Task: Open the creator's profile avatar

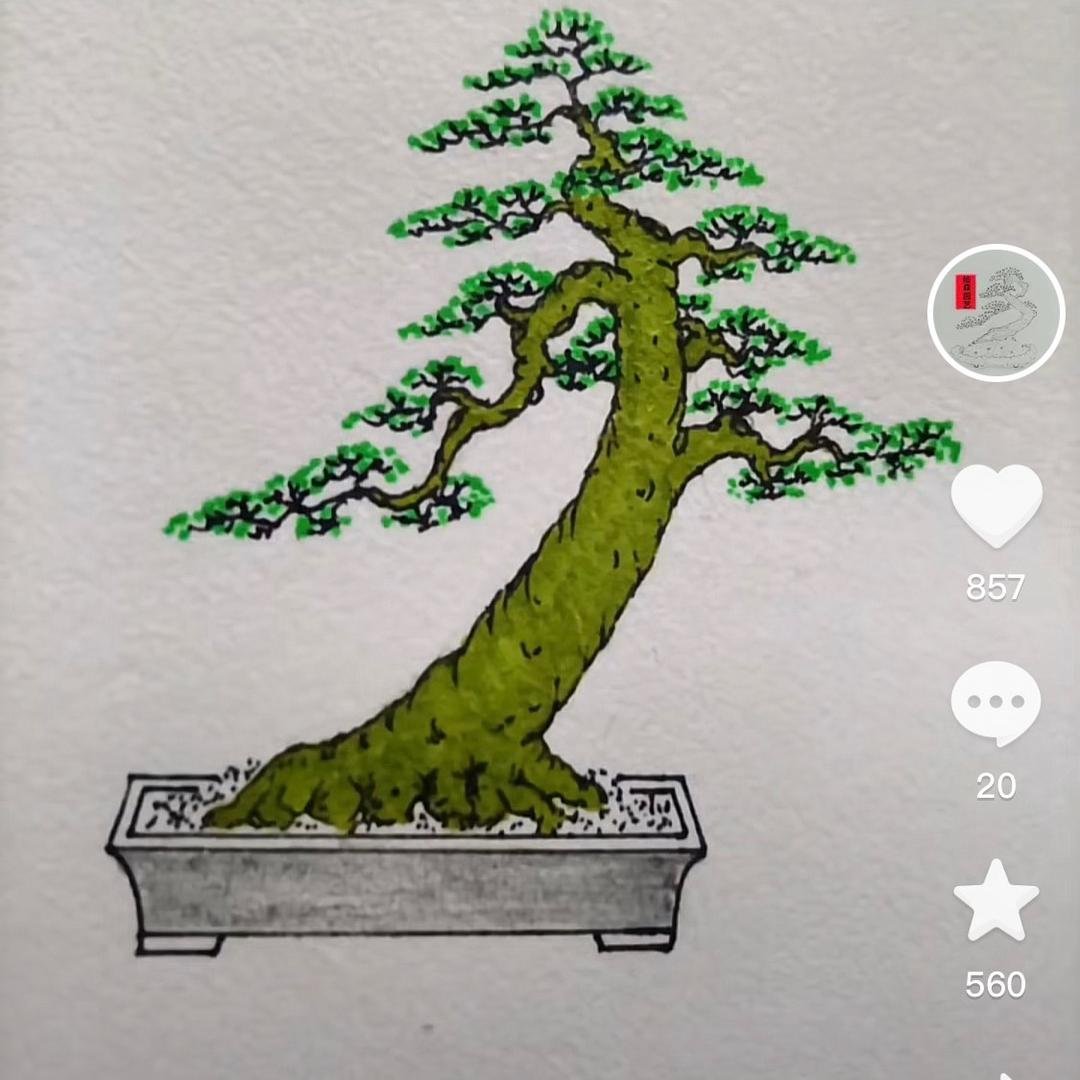Action: (995, 313)
